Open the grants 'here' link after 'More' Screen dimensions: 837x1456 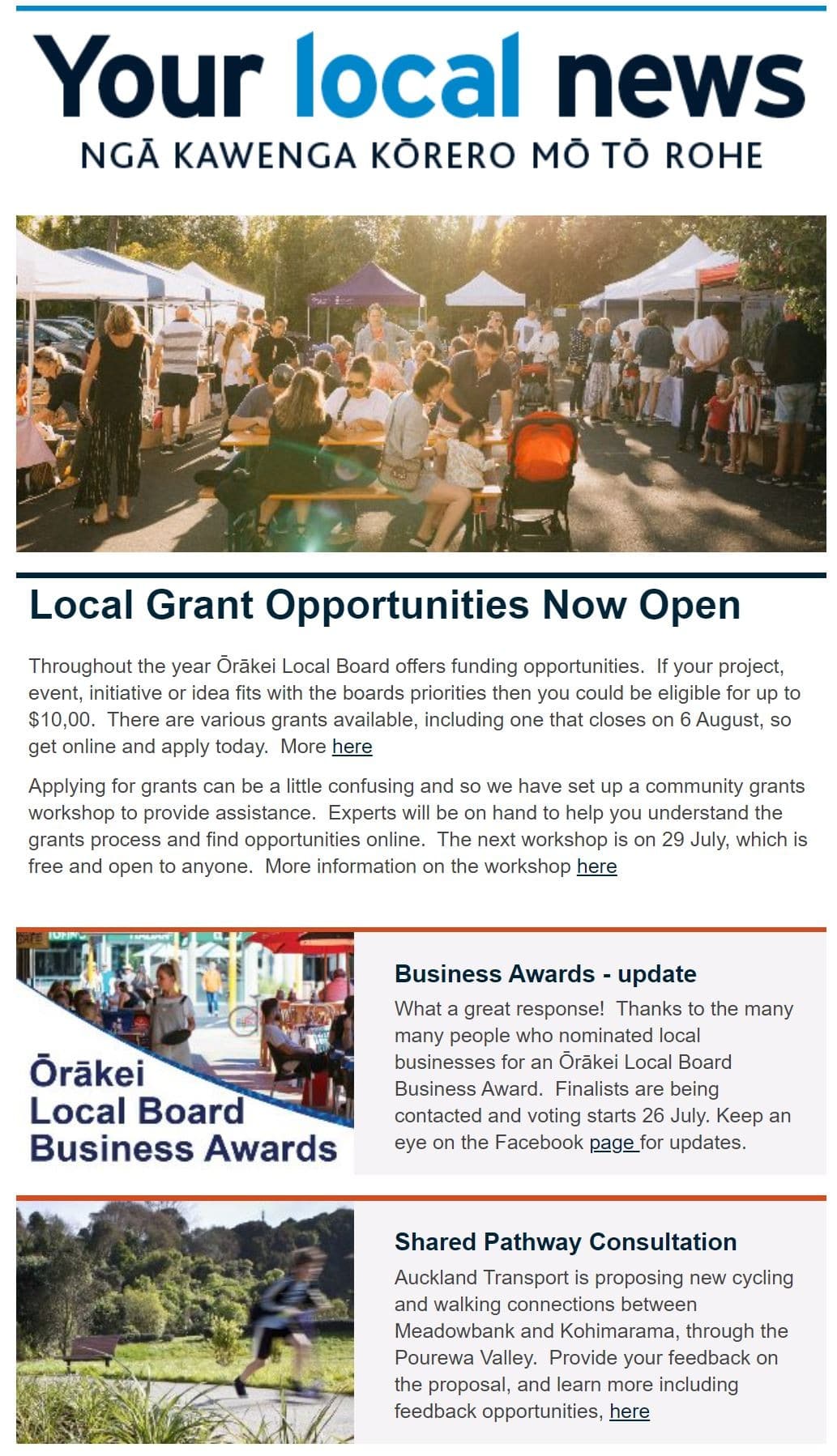pos(352,747)
